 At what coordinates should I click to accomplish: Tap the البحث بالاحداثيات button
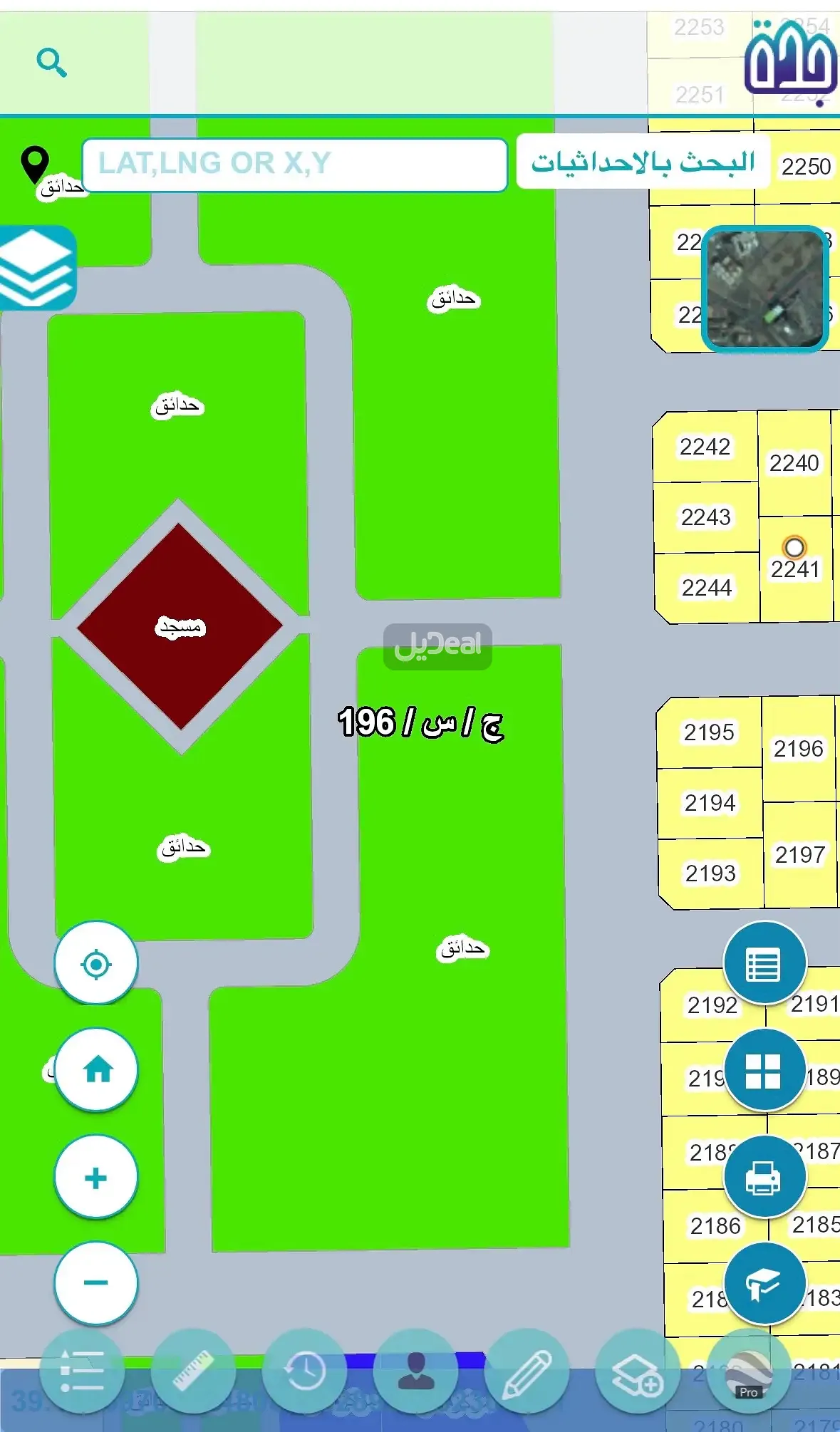coord(643,162)
